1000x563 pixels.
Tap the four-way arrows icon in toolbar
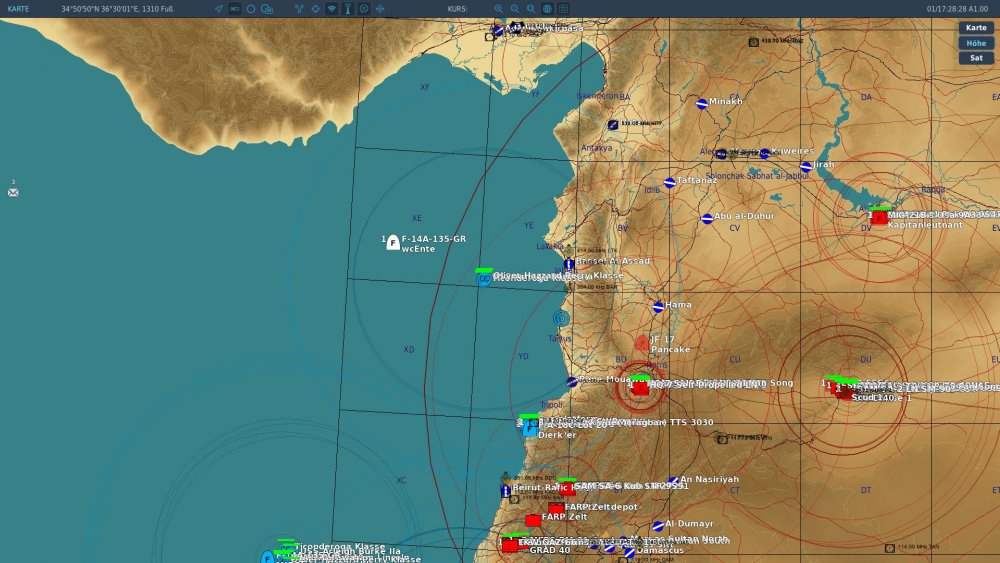tap(379, 9)
